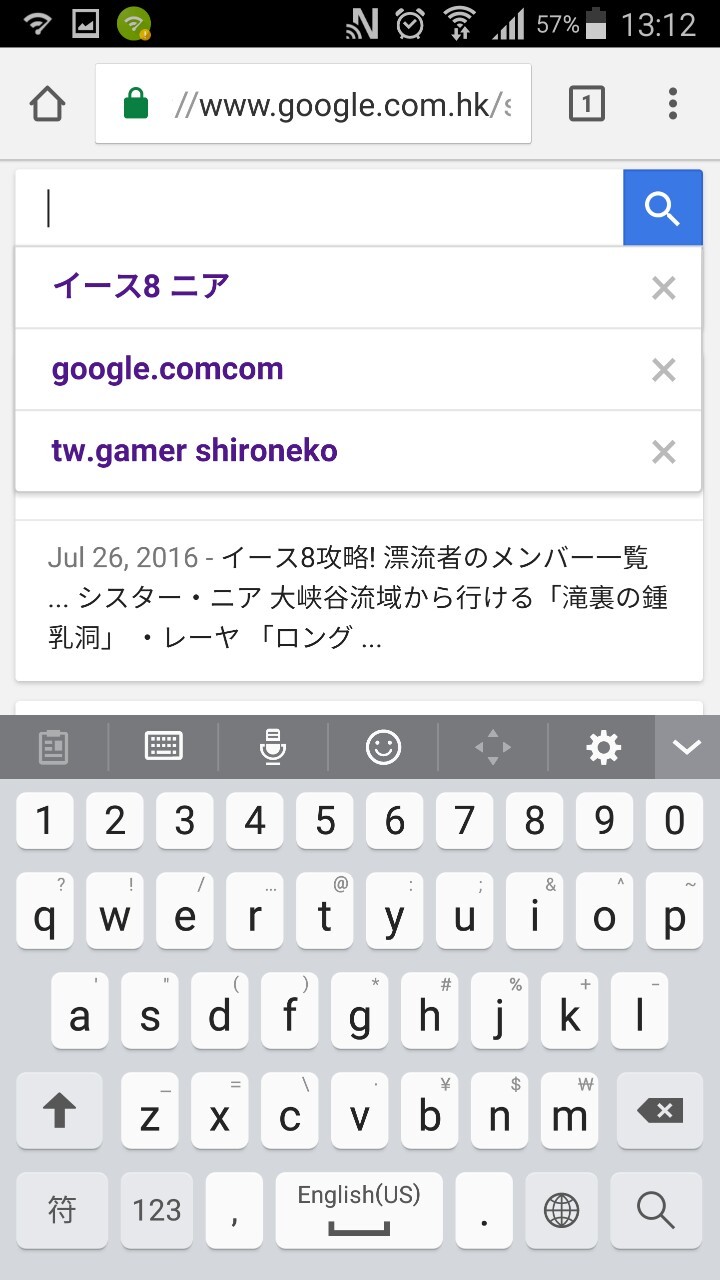Tap the blue search magnifier button
Image resolution: width=720 pixels, height=1280 pixels.
click(662, 208)
